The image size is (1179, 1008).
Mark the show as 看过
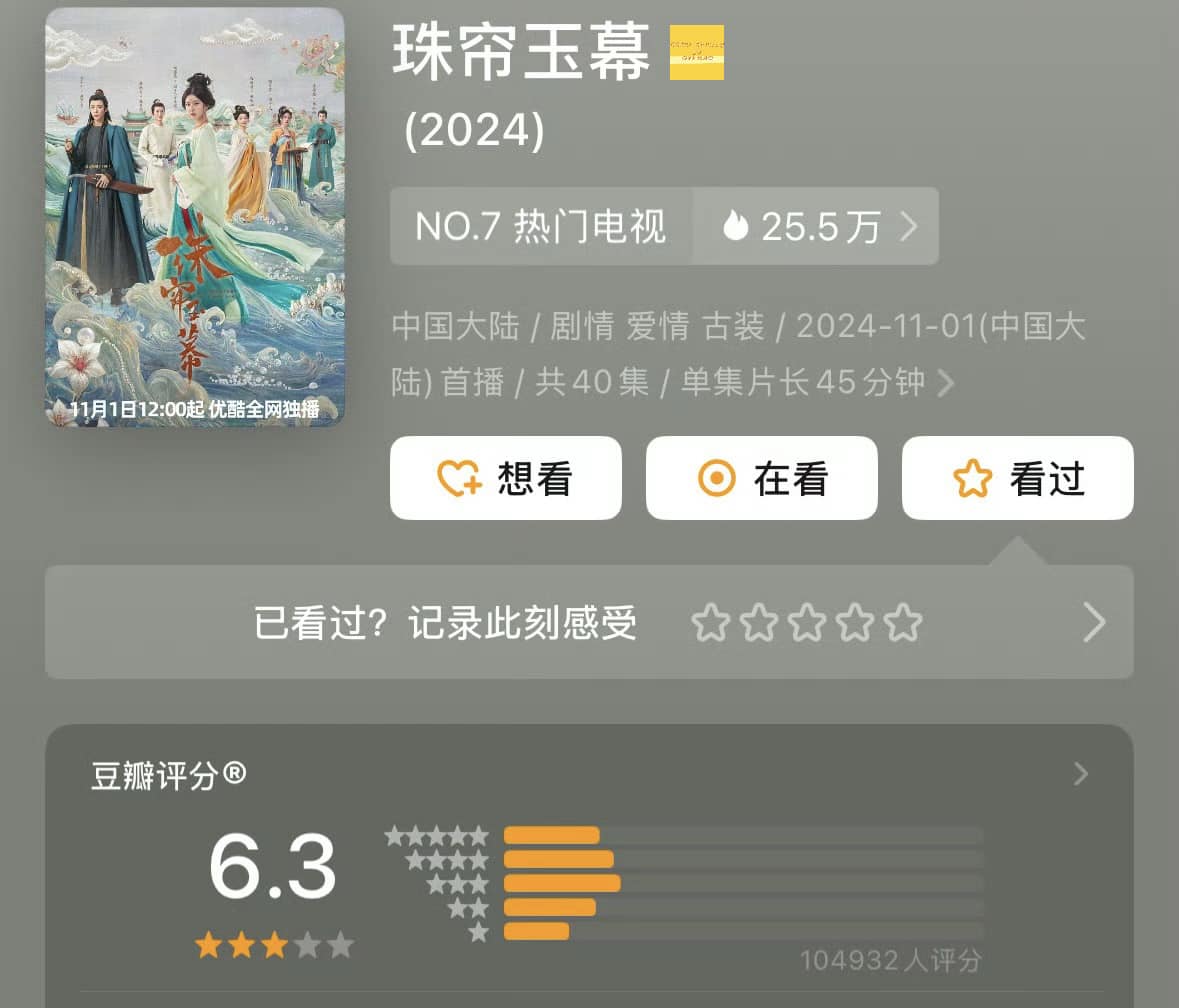tap(1017, 479)
